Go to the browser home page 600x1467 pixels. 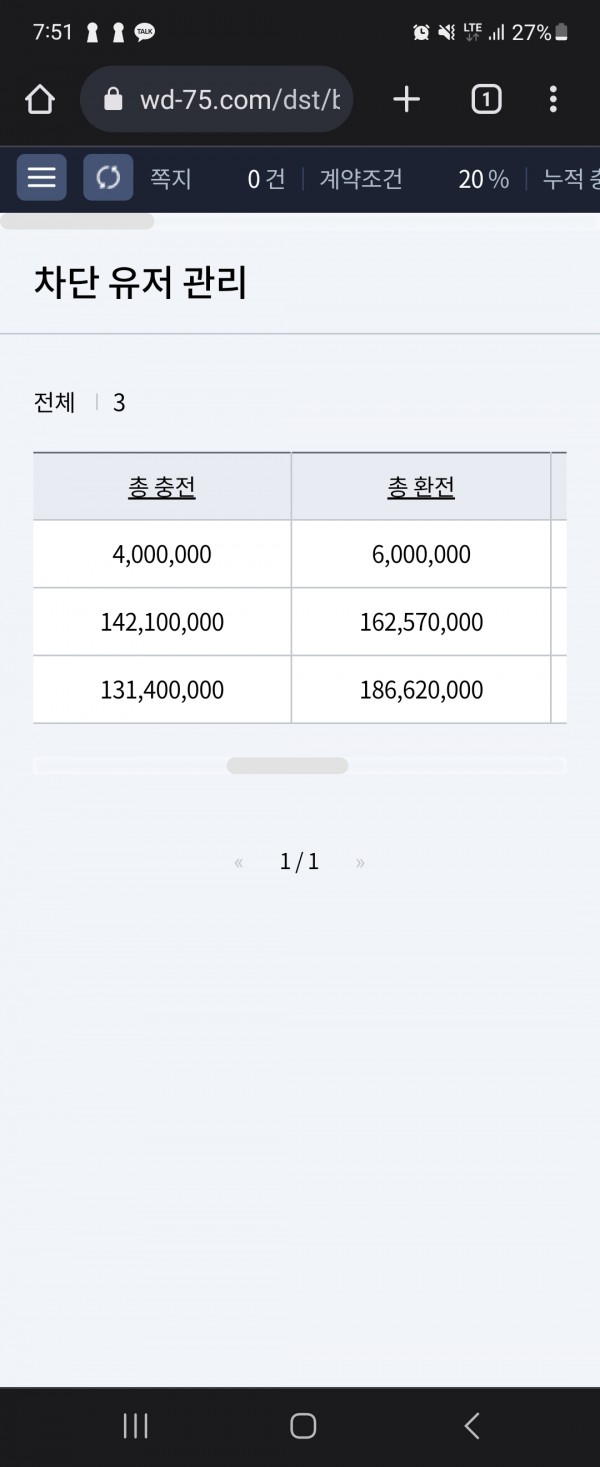[x=39, y=99]
